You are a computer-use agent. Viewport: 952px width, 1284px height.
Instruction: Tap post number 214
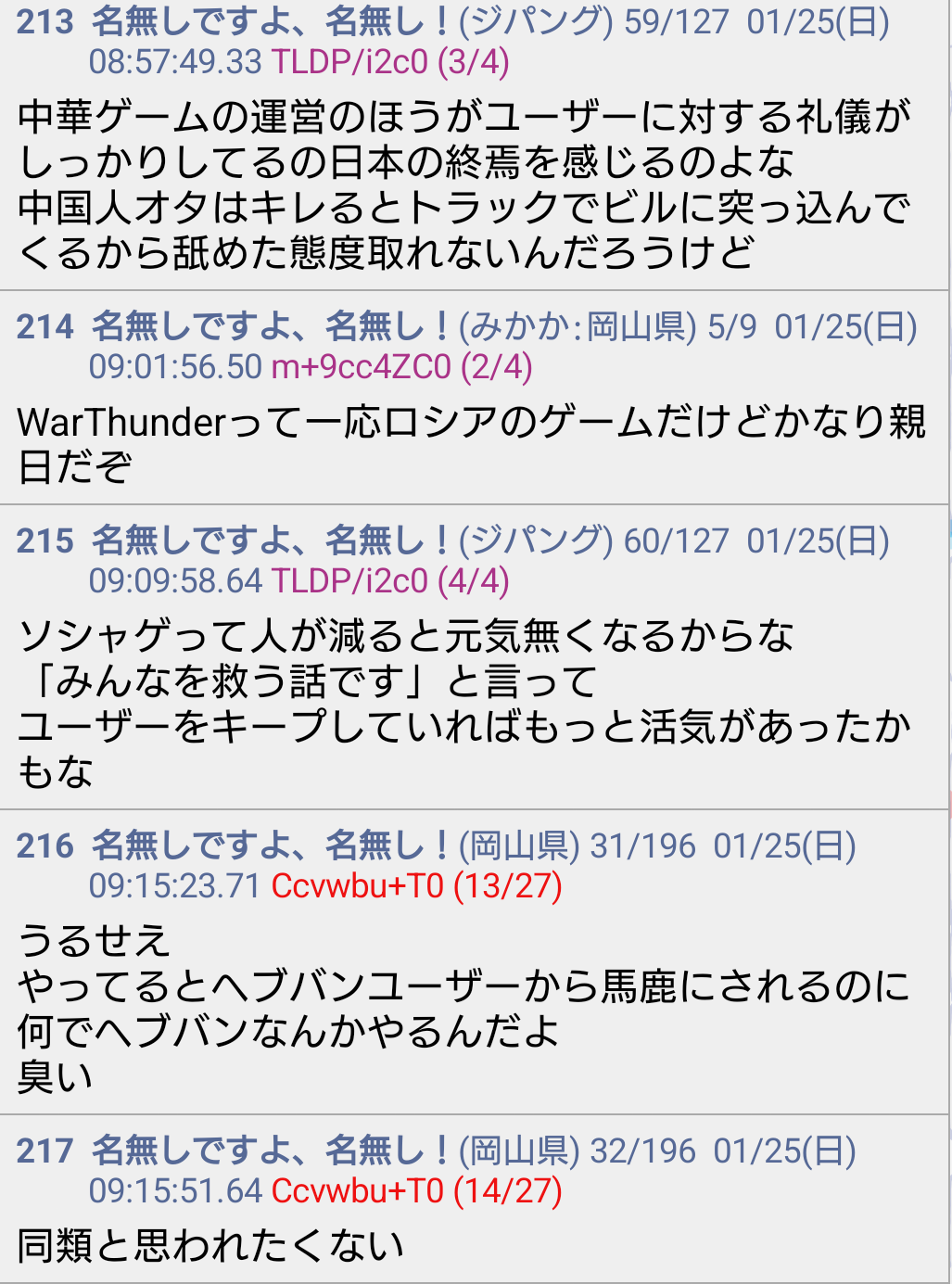click(44, 327)
